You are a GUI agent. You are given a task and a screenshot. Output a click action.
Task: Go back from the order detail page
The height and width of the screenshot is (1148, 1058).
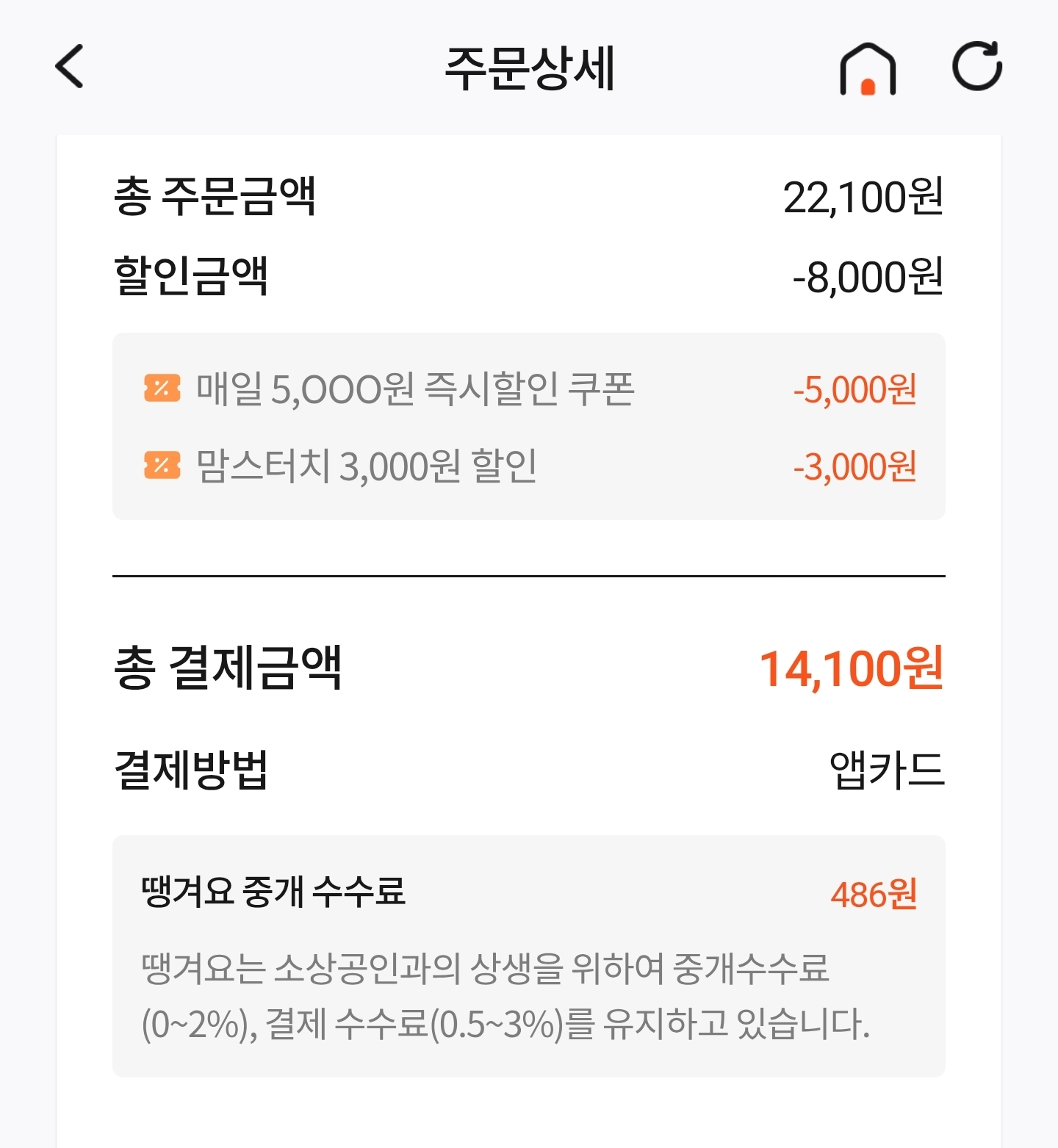70,67
